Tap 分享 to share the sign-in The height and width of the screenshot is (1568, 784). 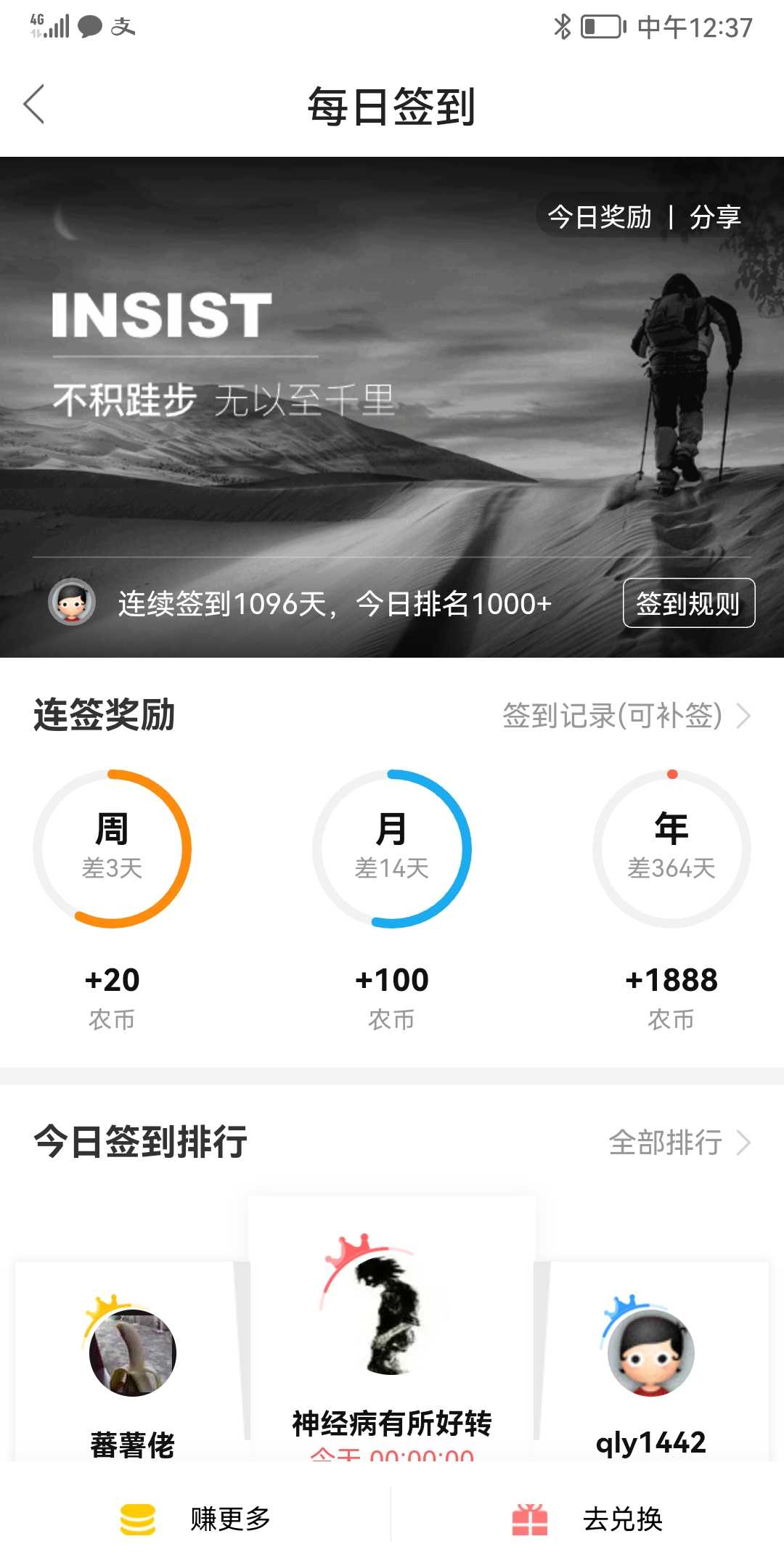[715, 216]
